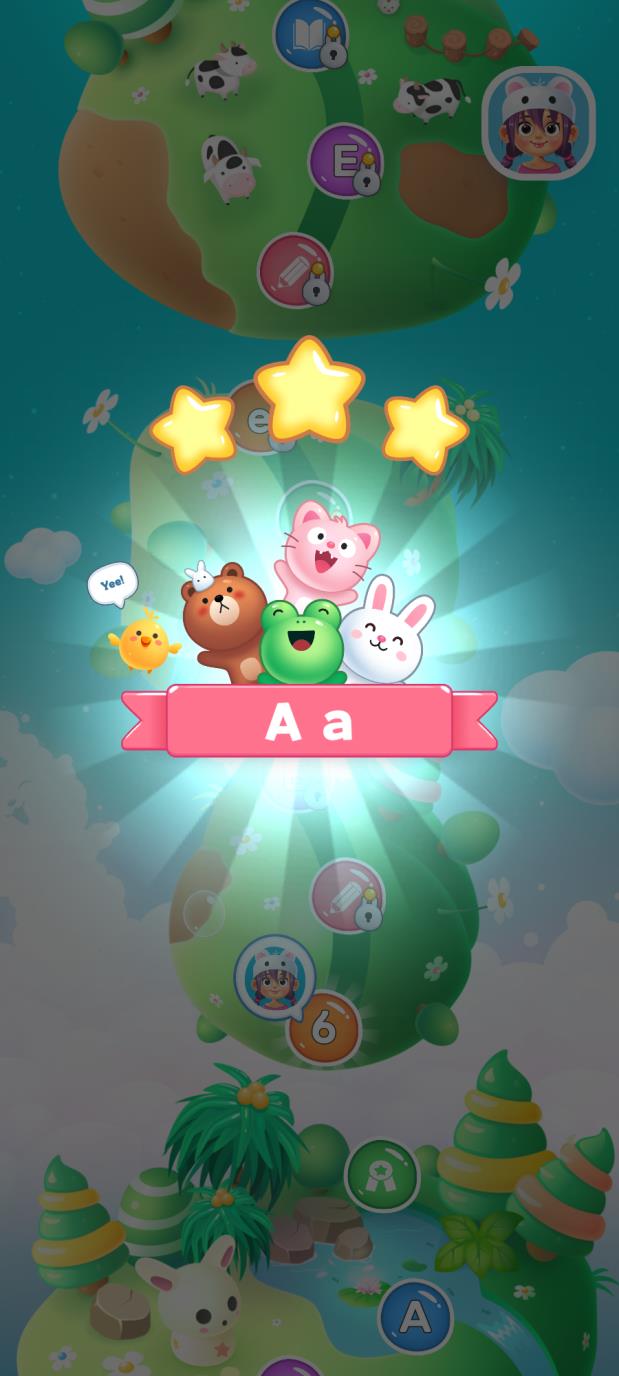Open the player avatar profile
619x1376 pixels.
click(x=538, y=123)
